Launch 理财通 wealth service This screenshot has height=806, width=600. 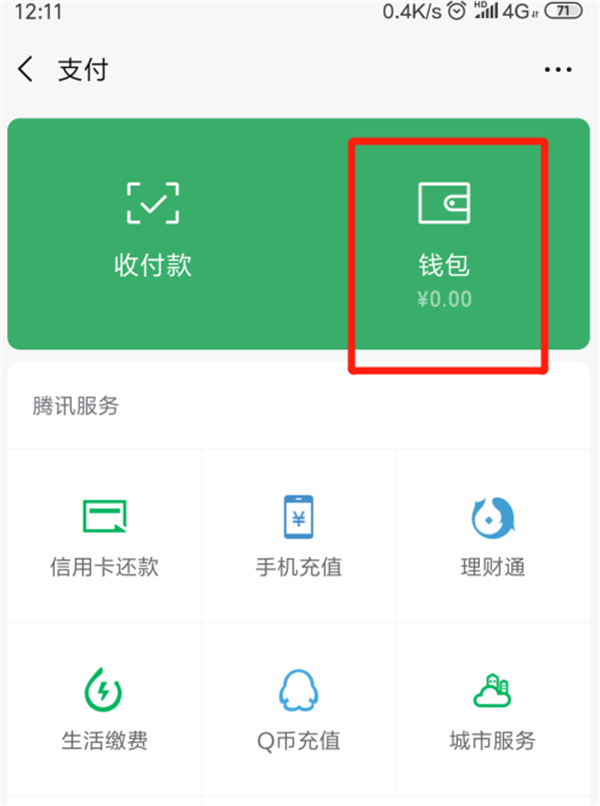[x=493, y=536]
